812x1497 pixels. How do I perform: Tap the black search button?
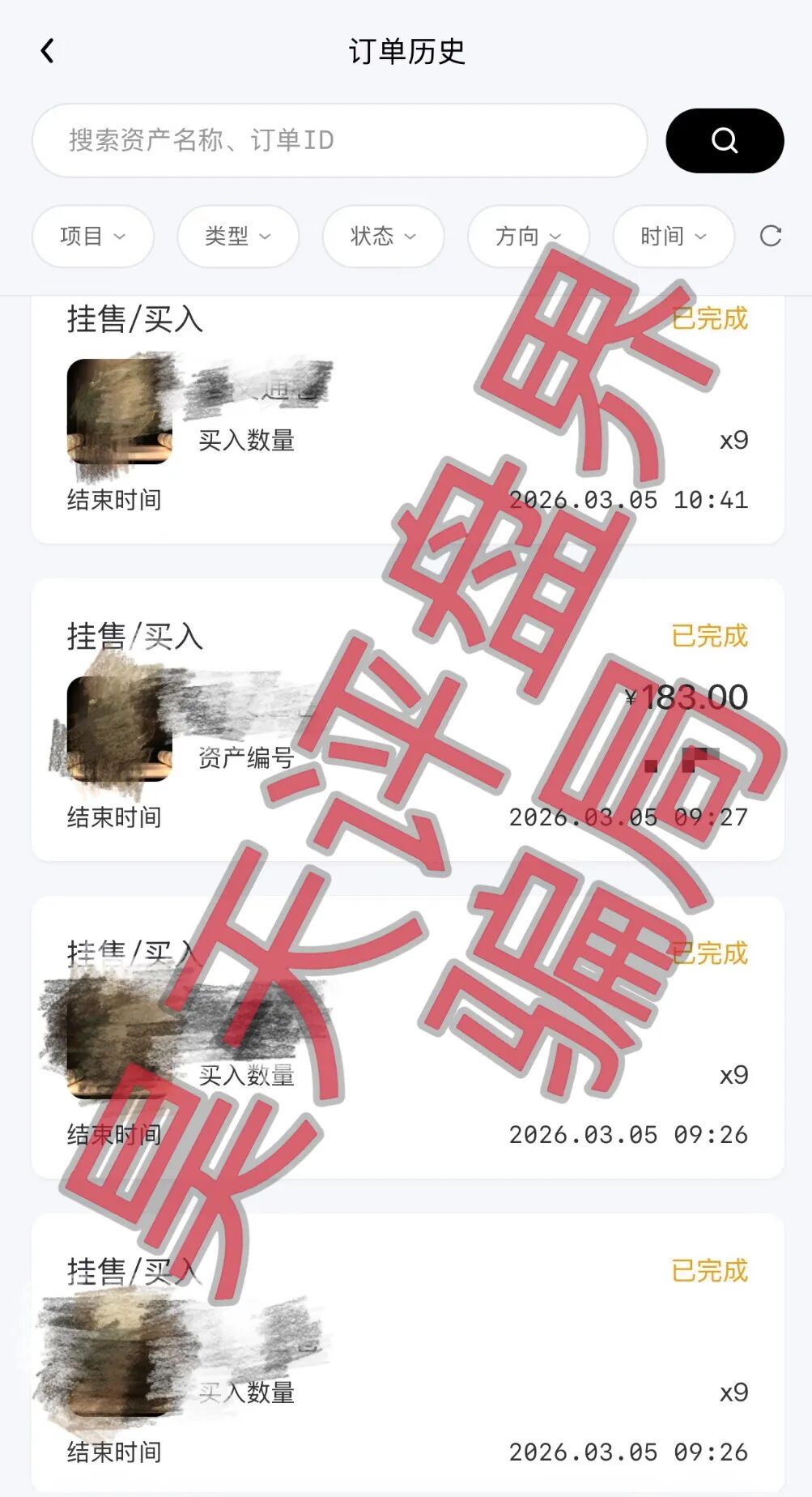(x=725, y=141)
